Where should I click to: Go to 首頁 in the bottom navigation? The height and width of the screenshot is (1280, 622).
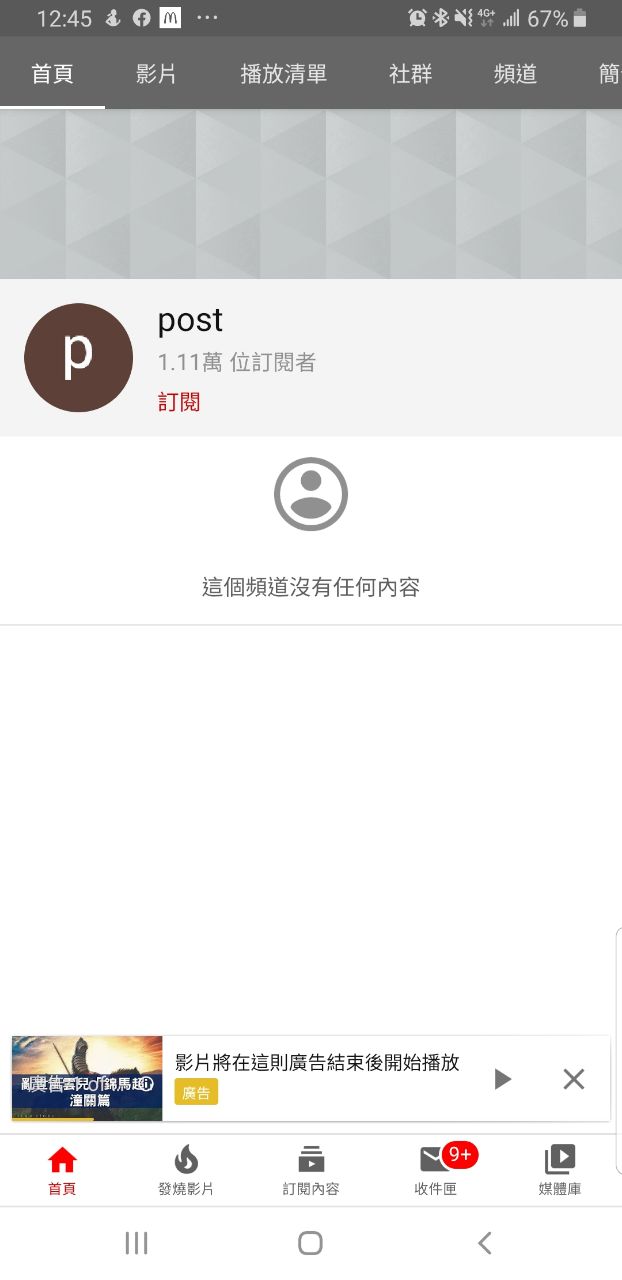(62, 1170)
